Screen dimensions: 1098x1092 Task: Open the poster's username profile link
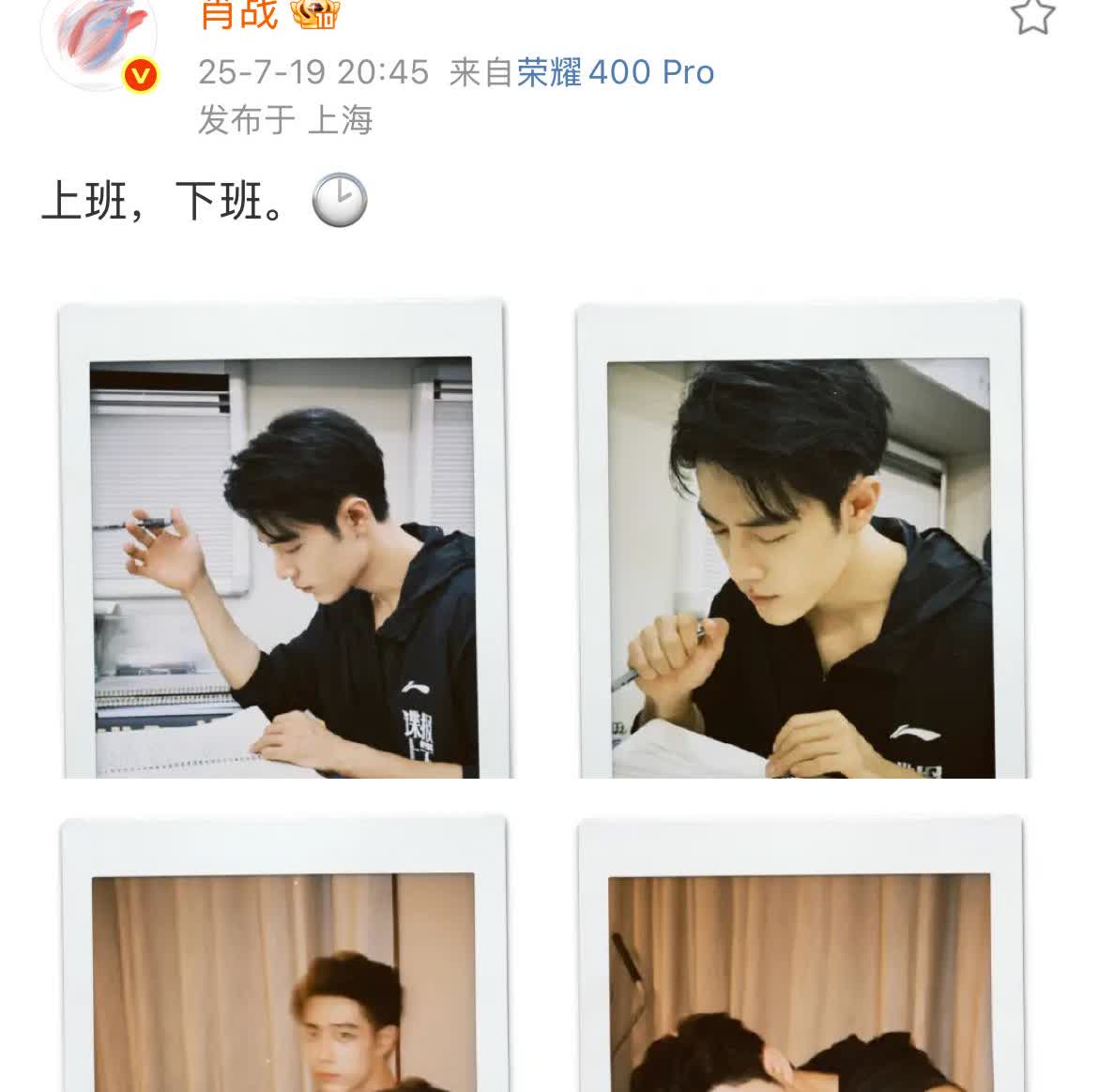click(240, 13)
